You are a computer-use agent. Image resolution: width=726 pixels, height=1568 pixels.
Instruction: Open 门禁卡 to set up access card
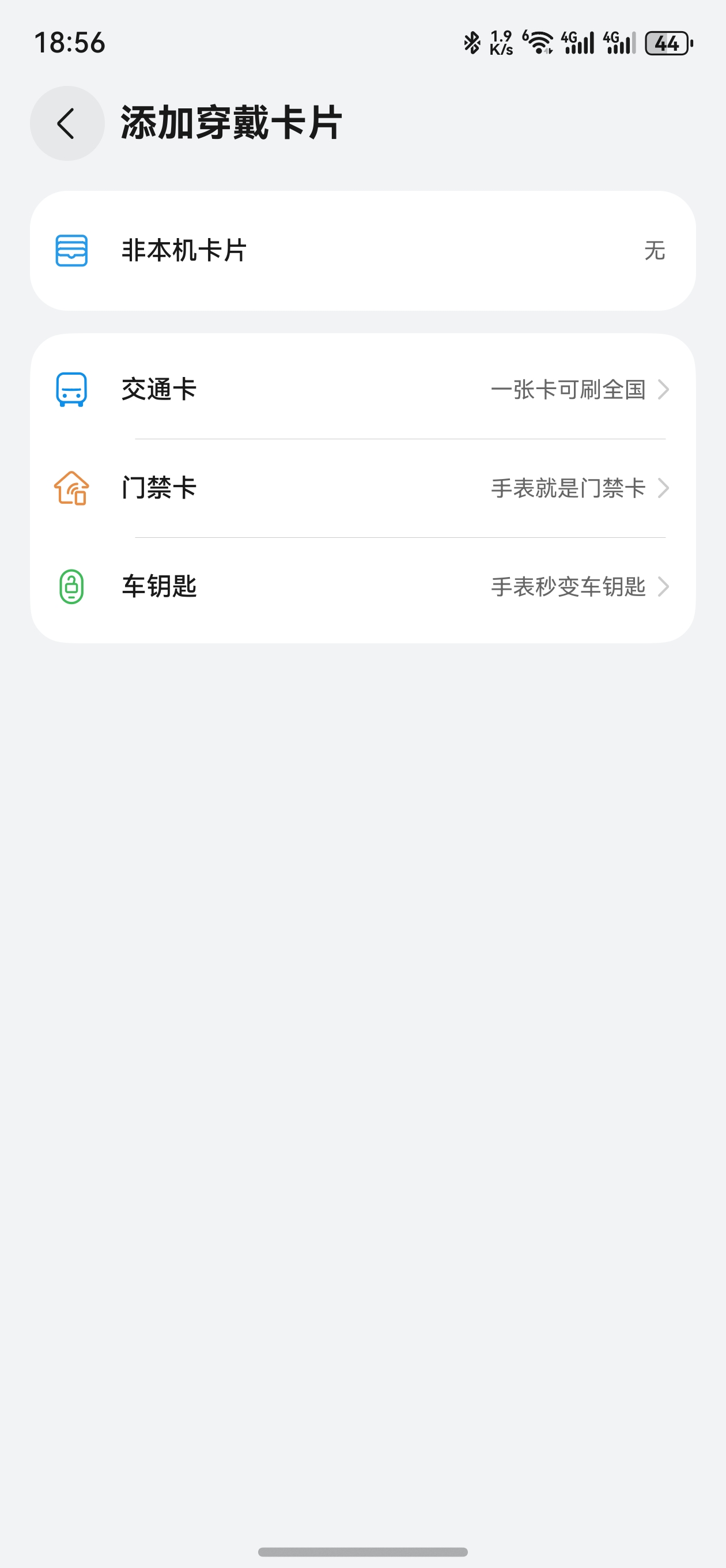(362, 488)
